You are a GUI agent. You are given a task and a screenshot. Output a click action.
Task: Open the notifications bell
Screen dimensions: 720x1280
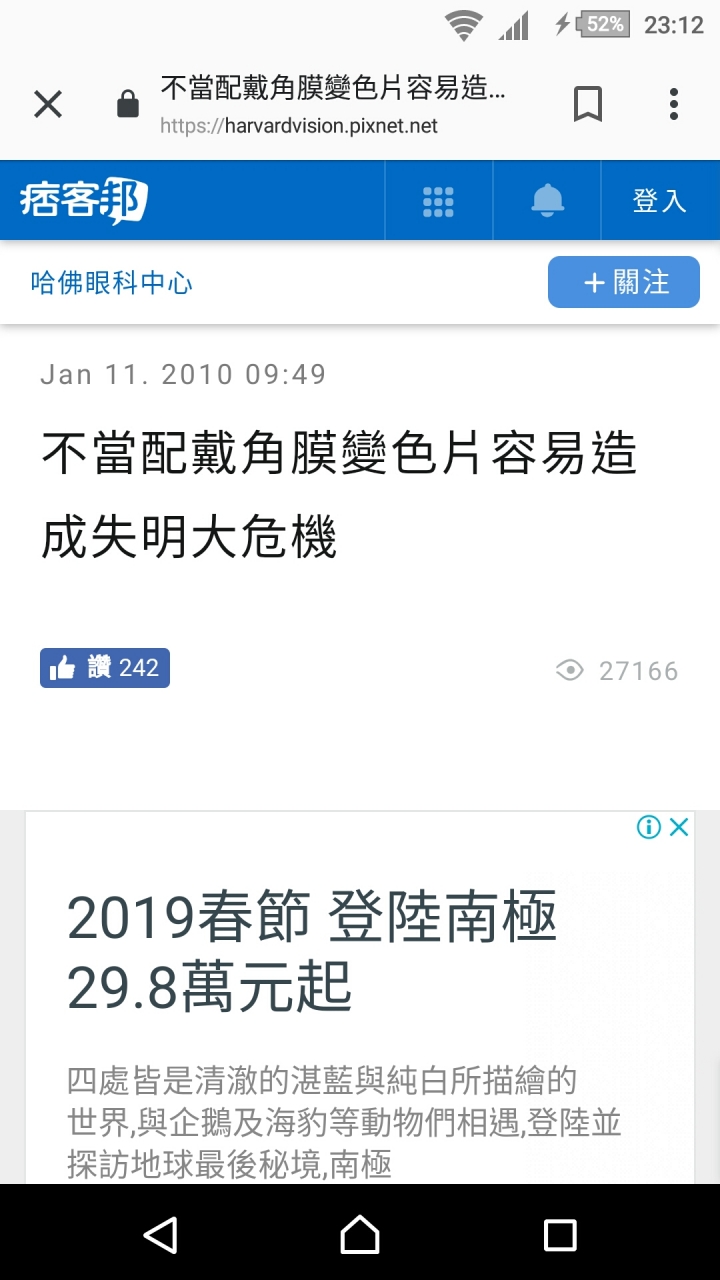click(547, 201)
